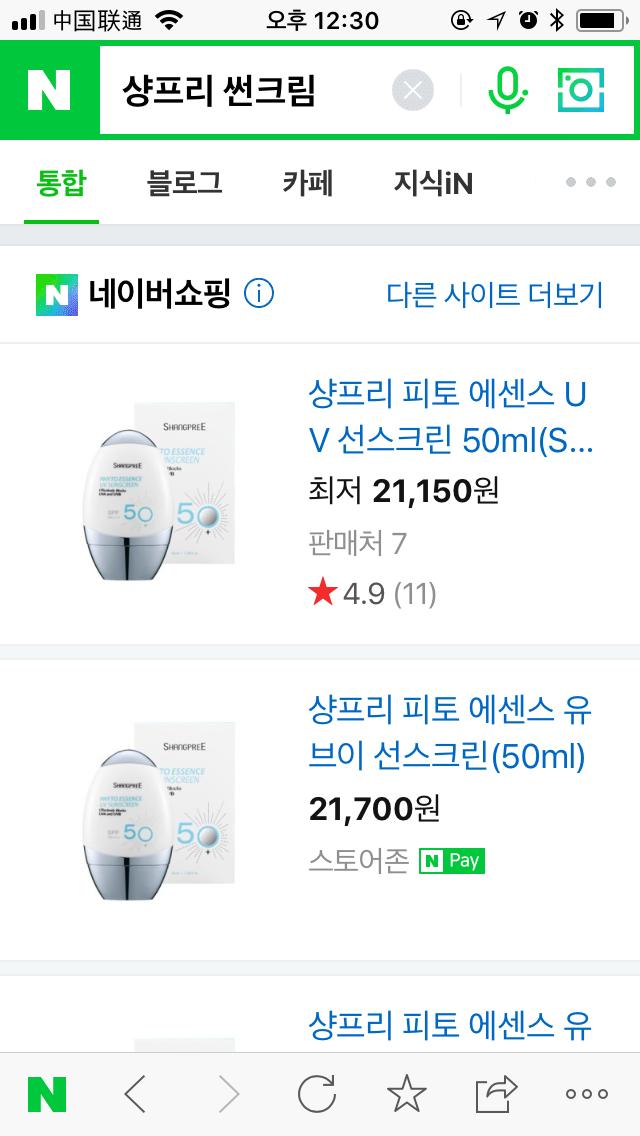The height and width of the screenshot is (1136, 640).
Task: Edit the 샹프리 썬크림 search field
Action: click(x=240, y=92)
